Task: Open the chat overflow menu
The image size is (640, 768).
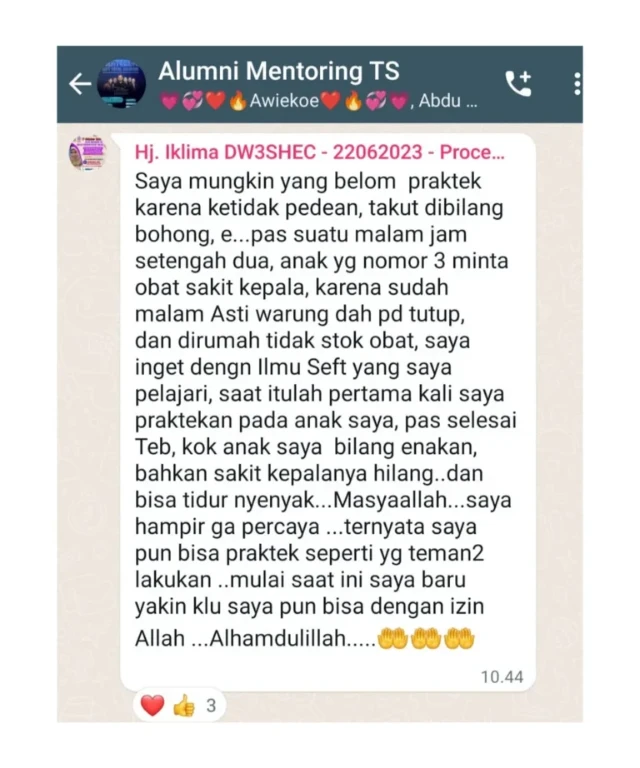Action: pos(577,84)
